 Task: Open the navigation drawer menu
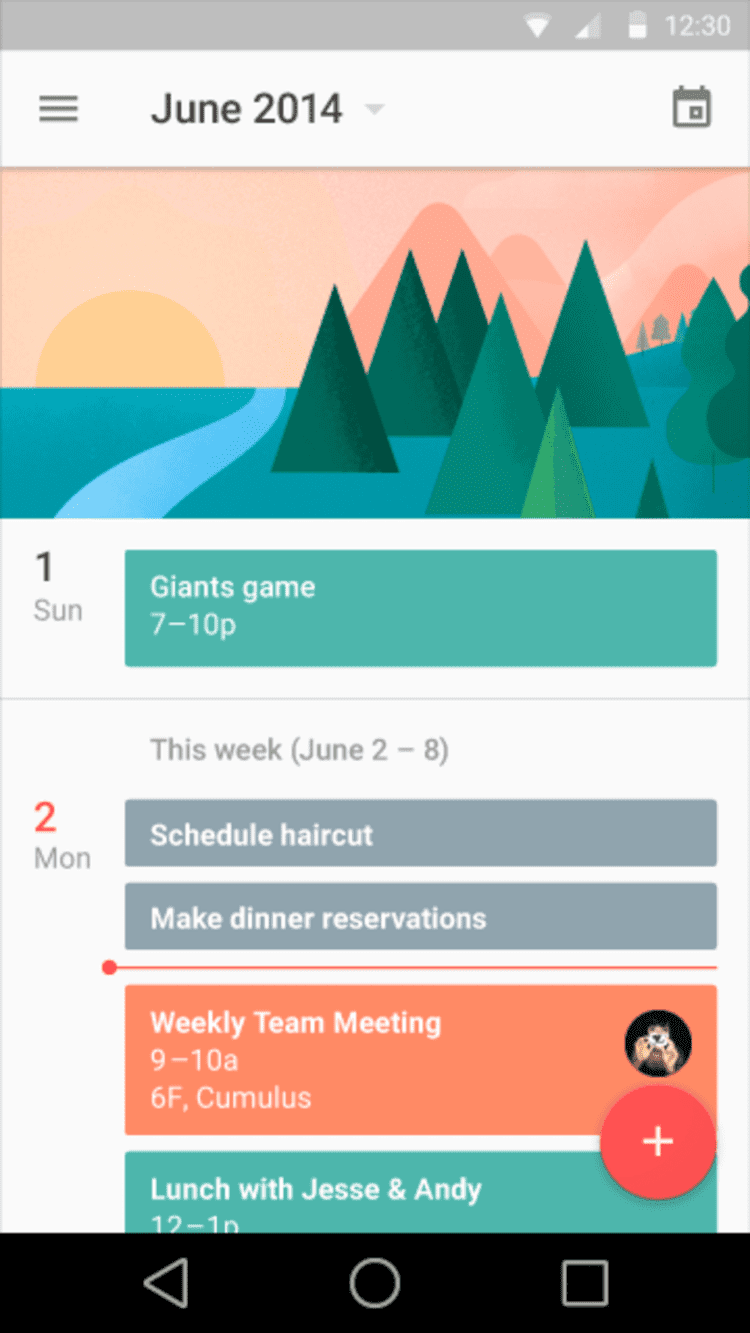[x=58, y=108]
